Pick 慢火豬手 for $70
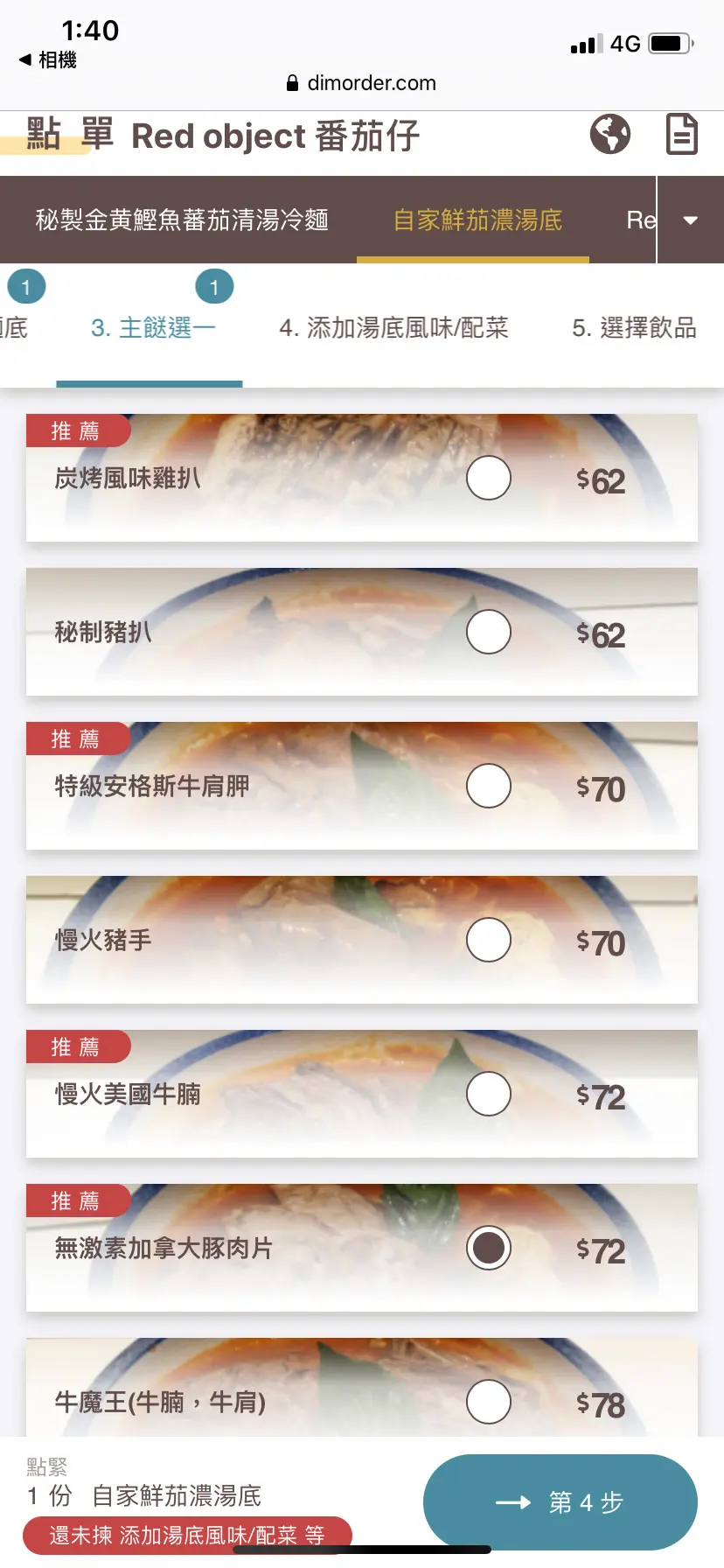 [x=488, y=940]
